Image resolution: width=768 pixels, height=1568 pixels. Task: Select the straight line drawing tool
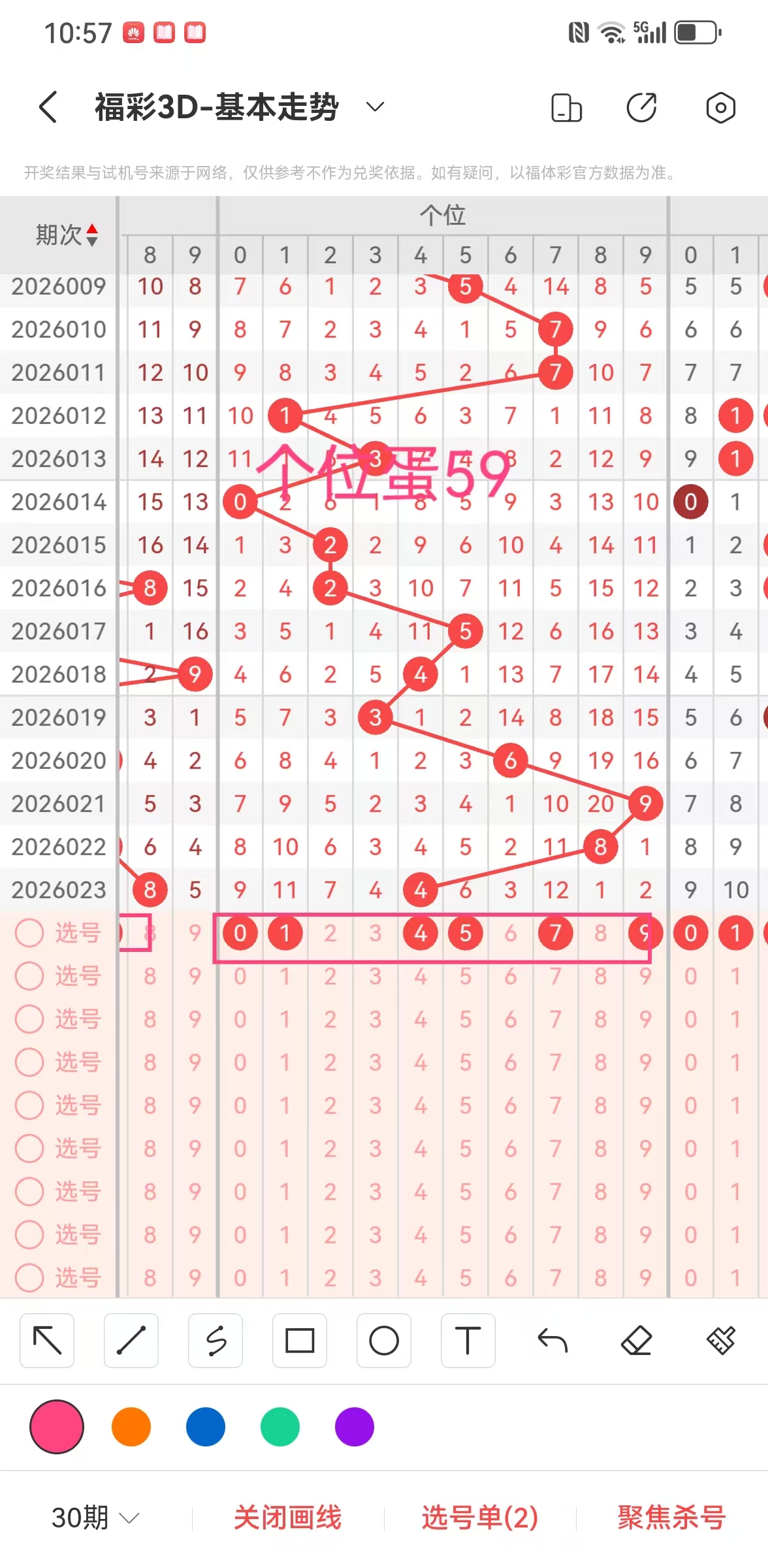tap(131, 1341)
